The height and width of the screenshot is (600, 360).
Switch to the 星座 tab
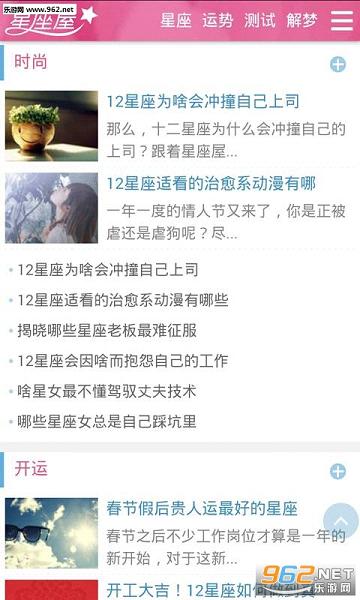176,20
